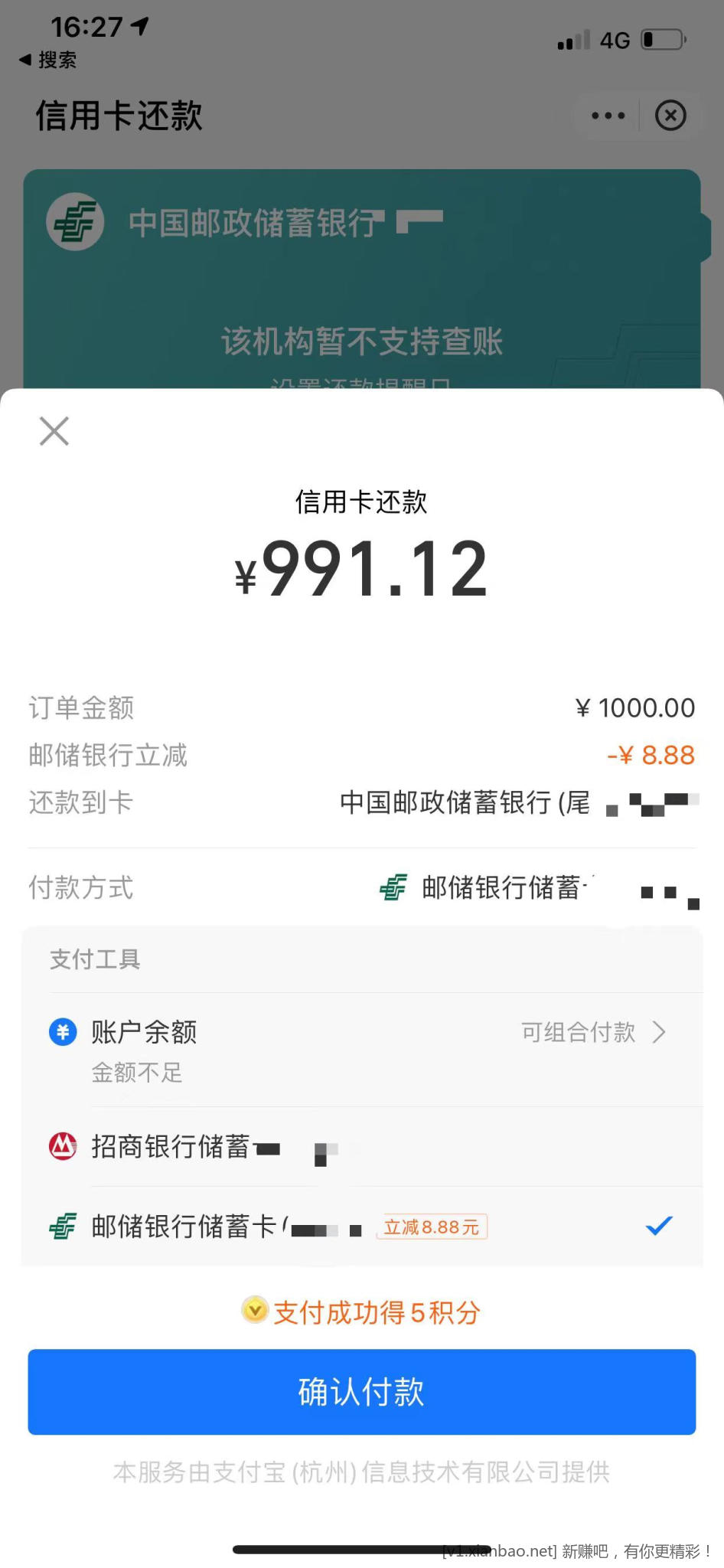The height and width of the screenshot is (1568, 724).
Task: Close the payment sheet with the X
Action: tap(54, 431)
